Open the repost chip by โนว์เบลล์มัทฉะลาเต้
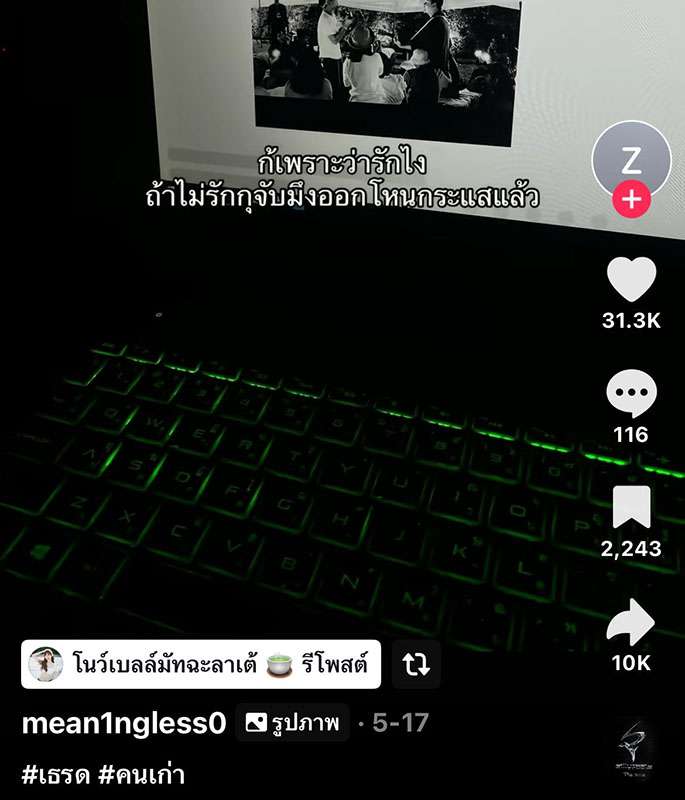Image resolution: width=685 pixels, height=800 pixels. point(201,664)
